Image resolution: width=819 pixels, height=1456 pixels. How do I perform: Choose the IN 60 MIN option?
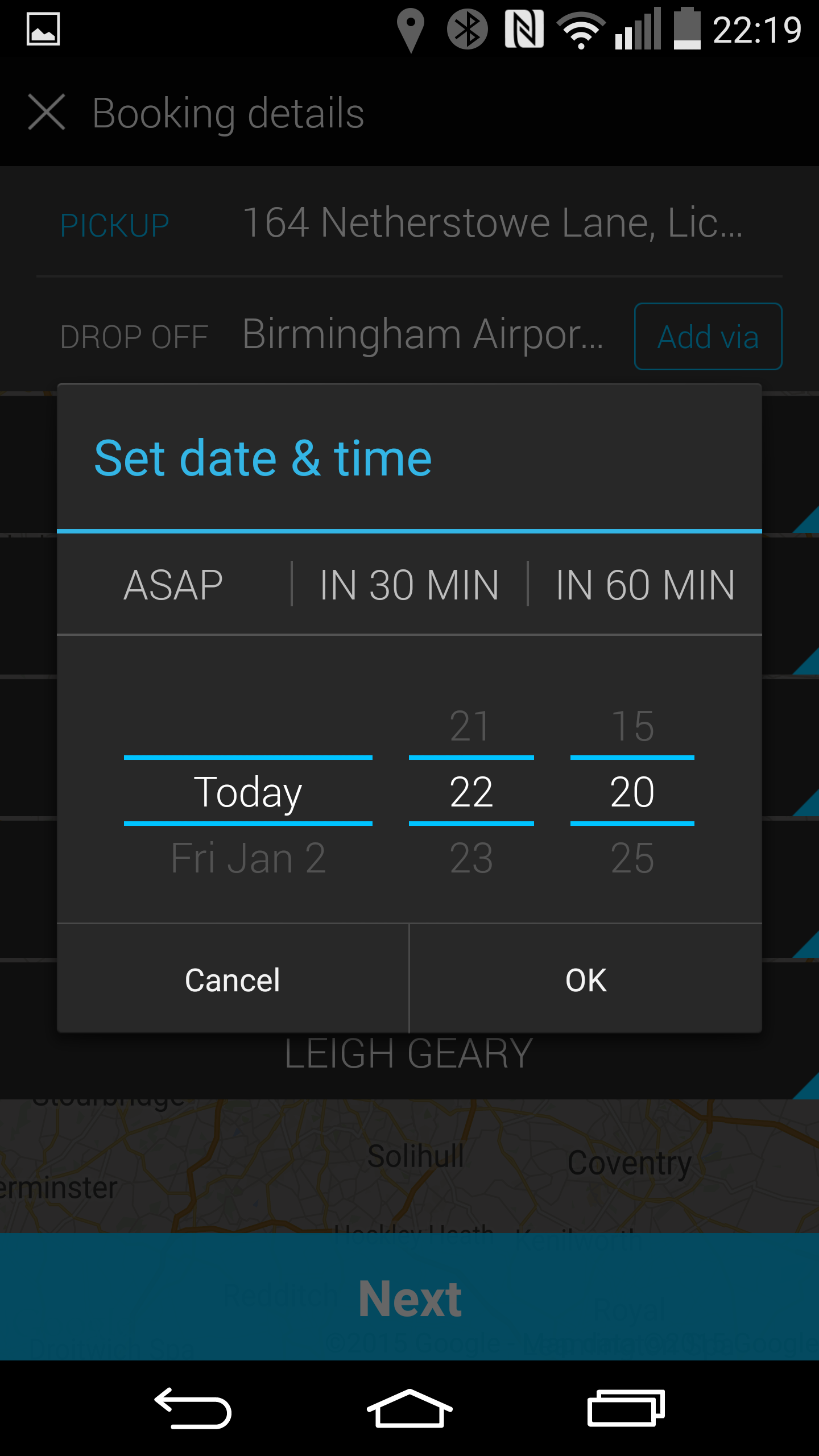pyautogui.click(x=645, y=585)
